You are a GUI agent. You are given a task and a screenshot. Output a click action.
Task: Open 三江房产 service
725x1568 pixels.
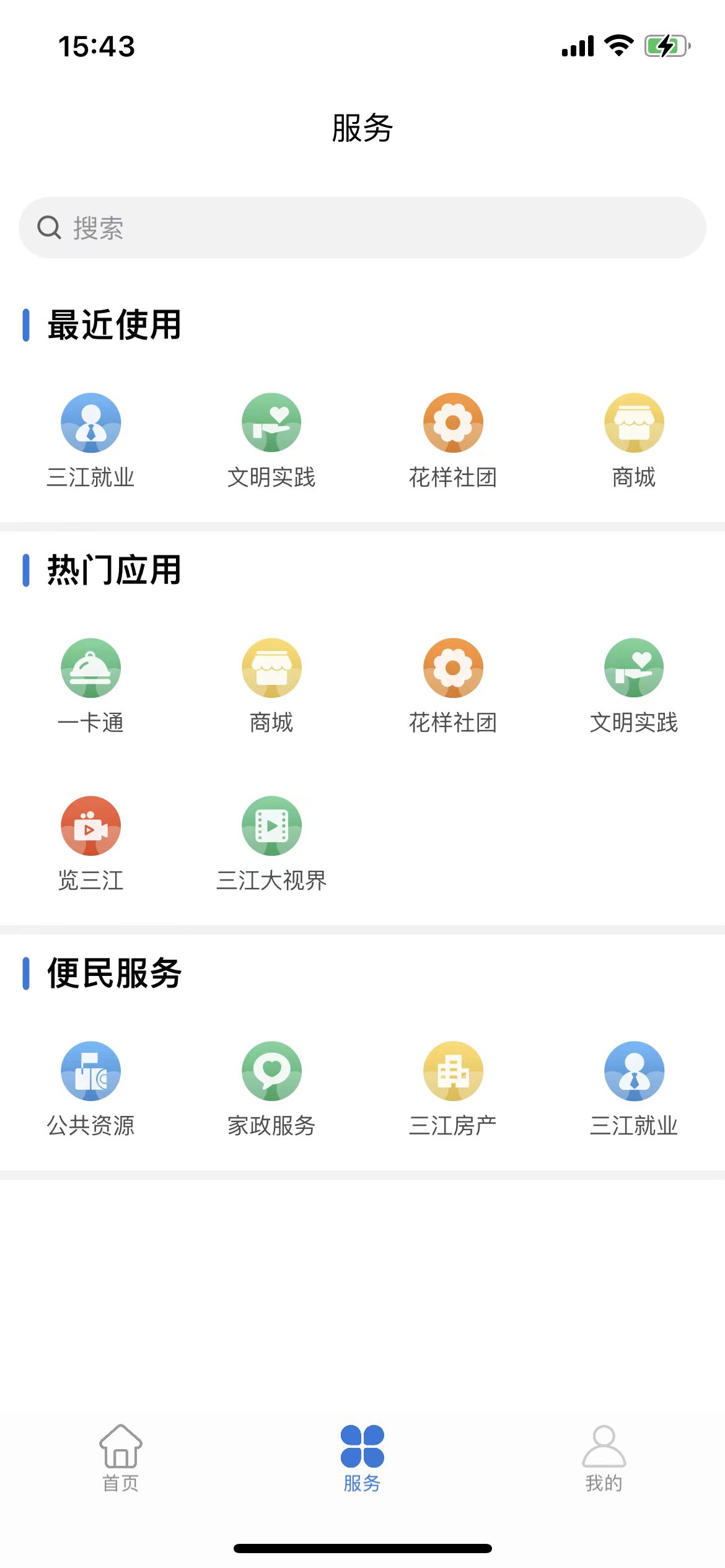click(x=453, y=1071)
